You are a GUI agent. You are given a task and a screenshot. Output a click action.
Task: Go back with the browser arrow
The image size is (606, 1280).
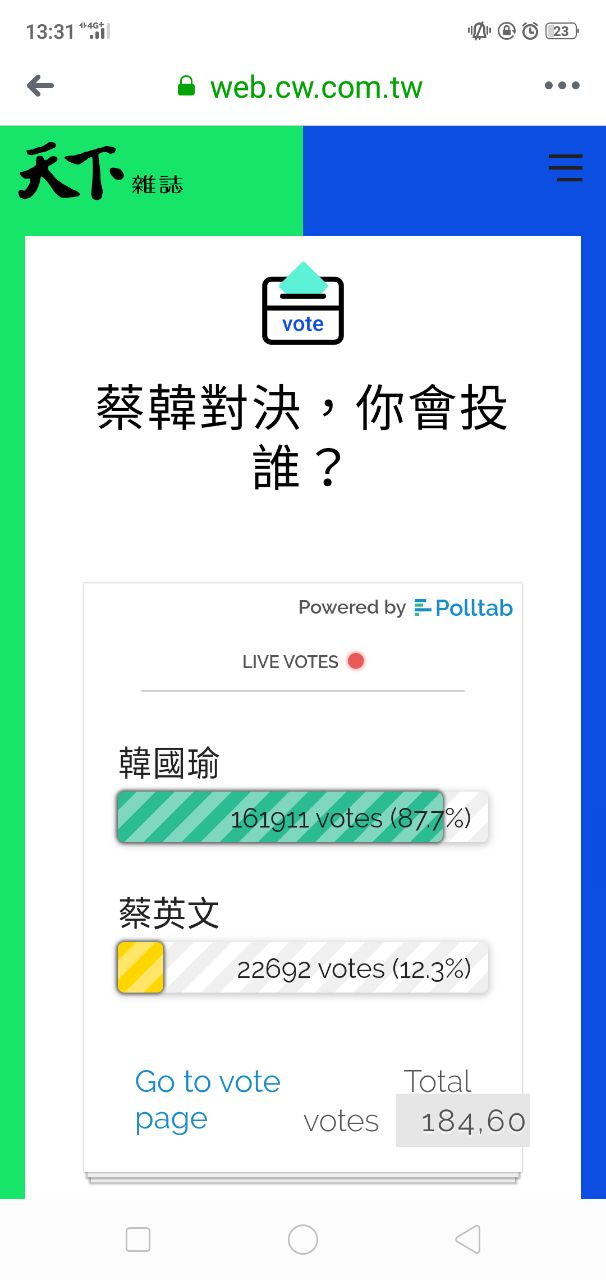click(40, 86)
